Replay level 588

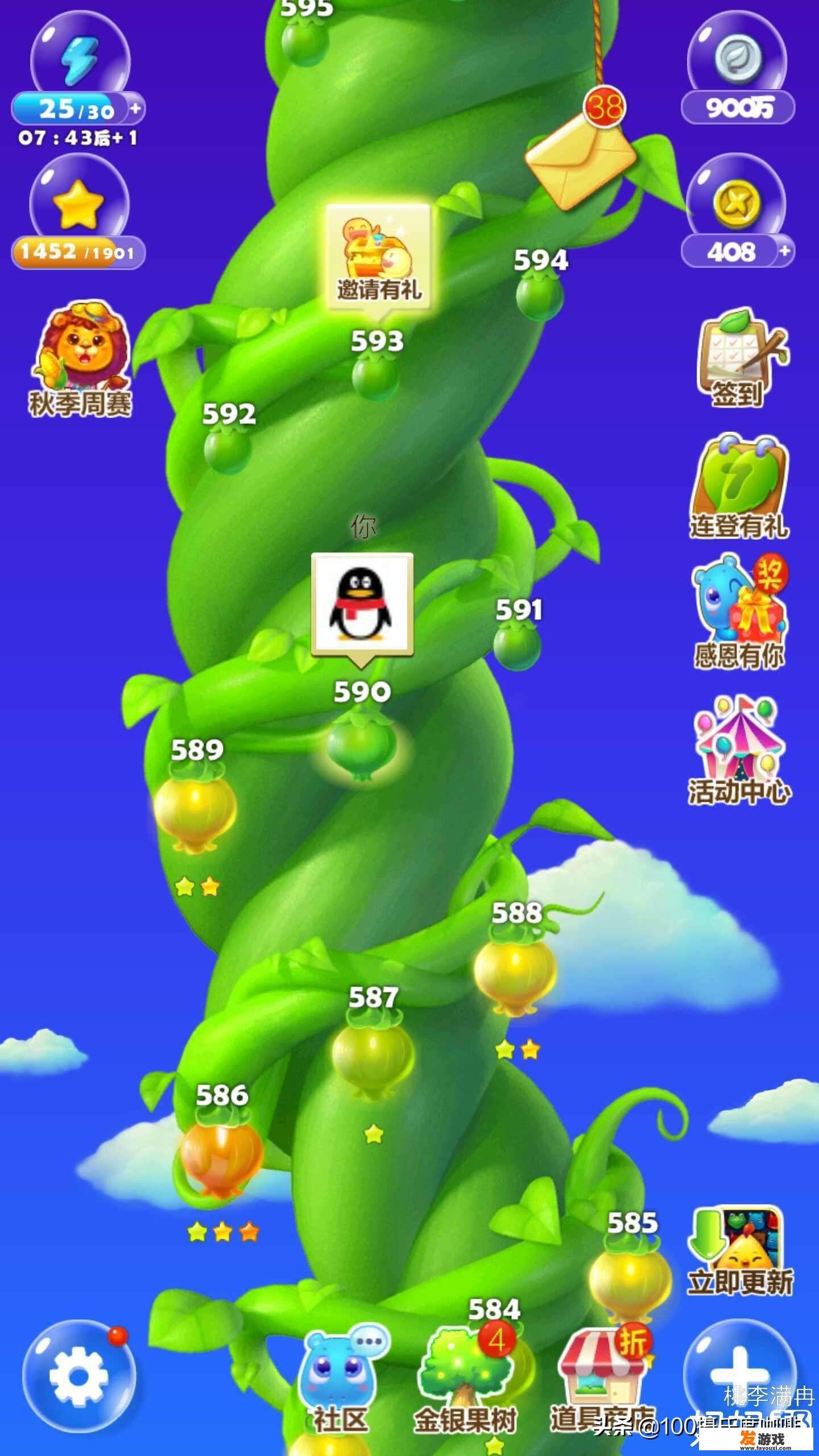click(515, 974)
